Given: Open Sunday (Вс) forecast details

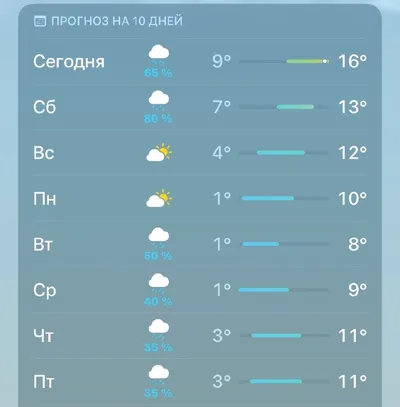Looking at the screenshot, I should pos(200,153).
